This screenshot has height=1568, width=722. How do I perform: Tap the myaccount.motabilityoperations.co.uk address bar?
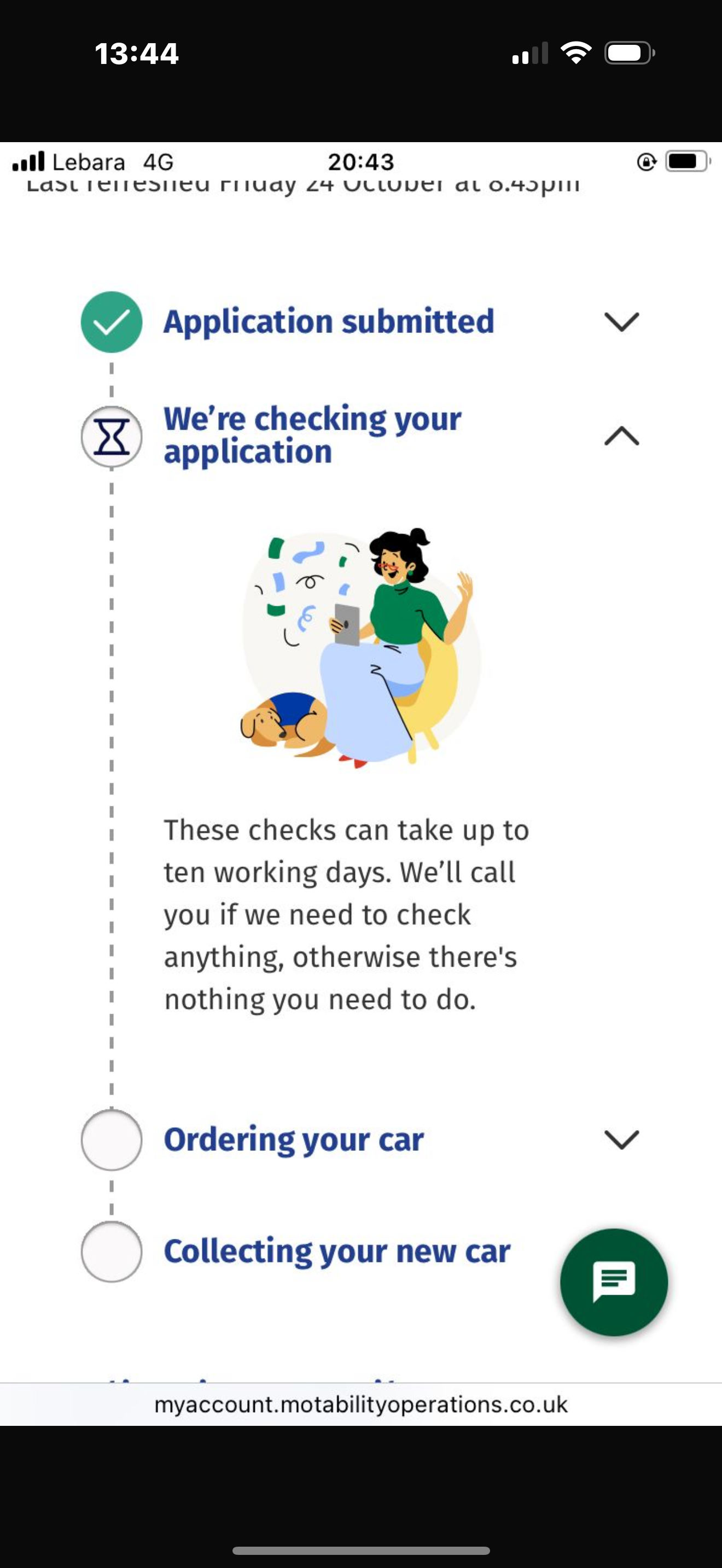pos(360,1405)
